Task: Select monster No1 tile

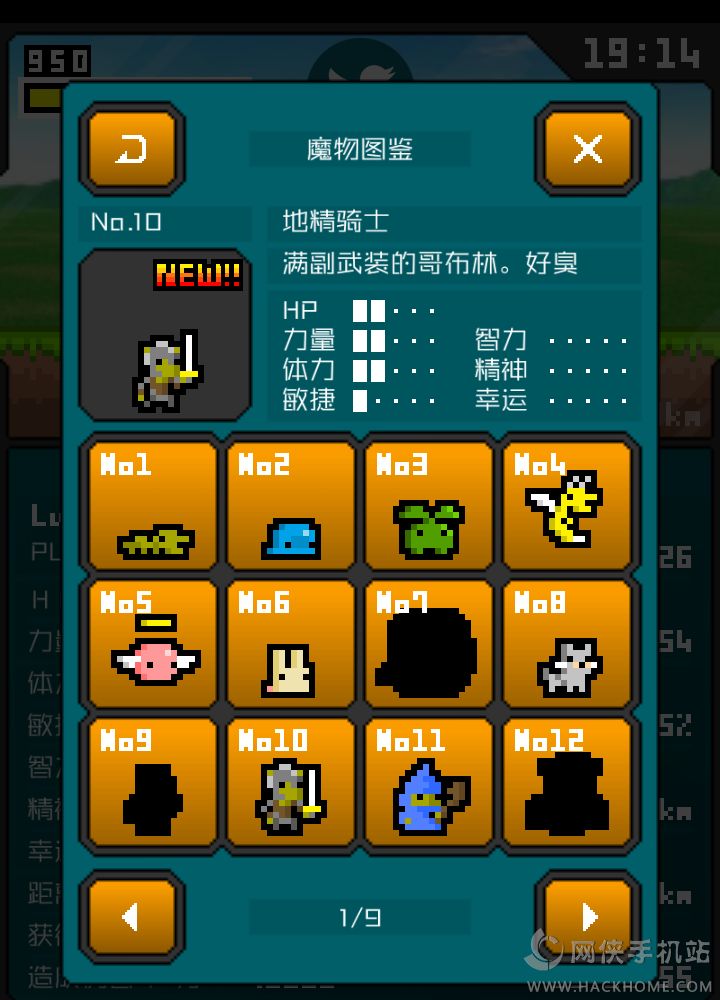Action: pyautogui.click(x=153, y=505)
